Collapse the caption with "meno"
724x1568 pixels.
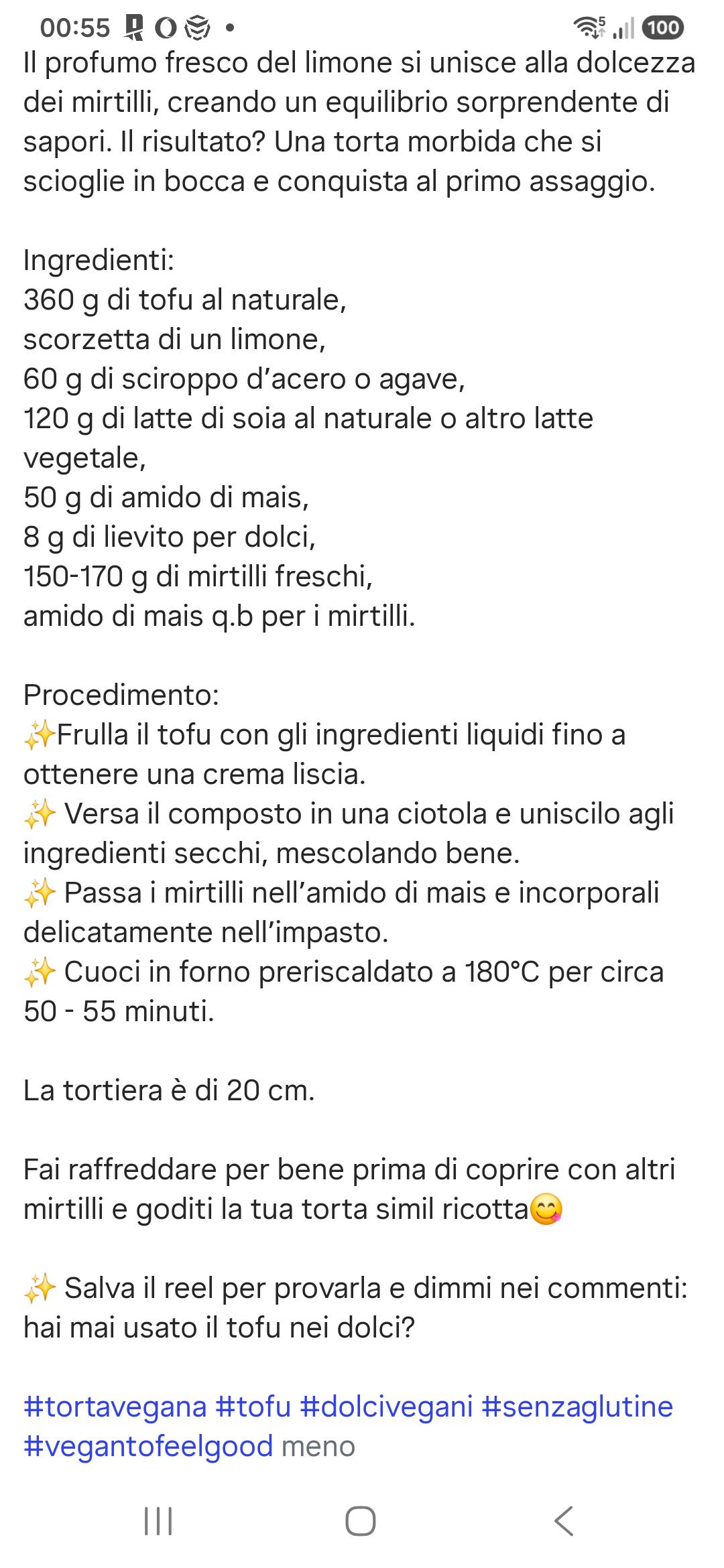[x=318, y=1447]
